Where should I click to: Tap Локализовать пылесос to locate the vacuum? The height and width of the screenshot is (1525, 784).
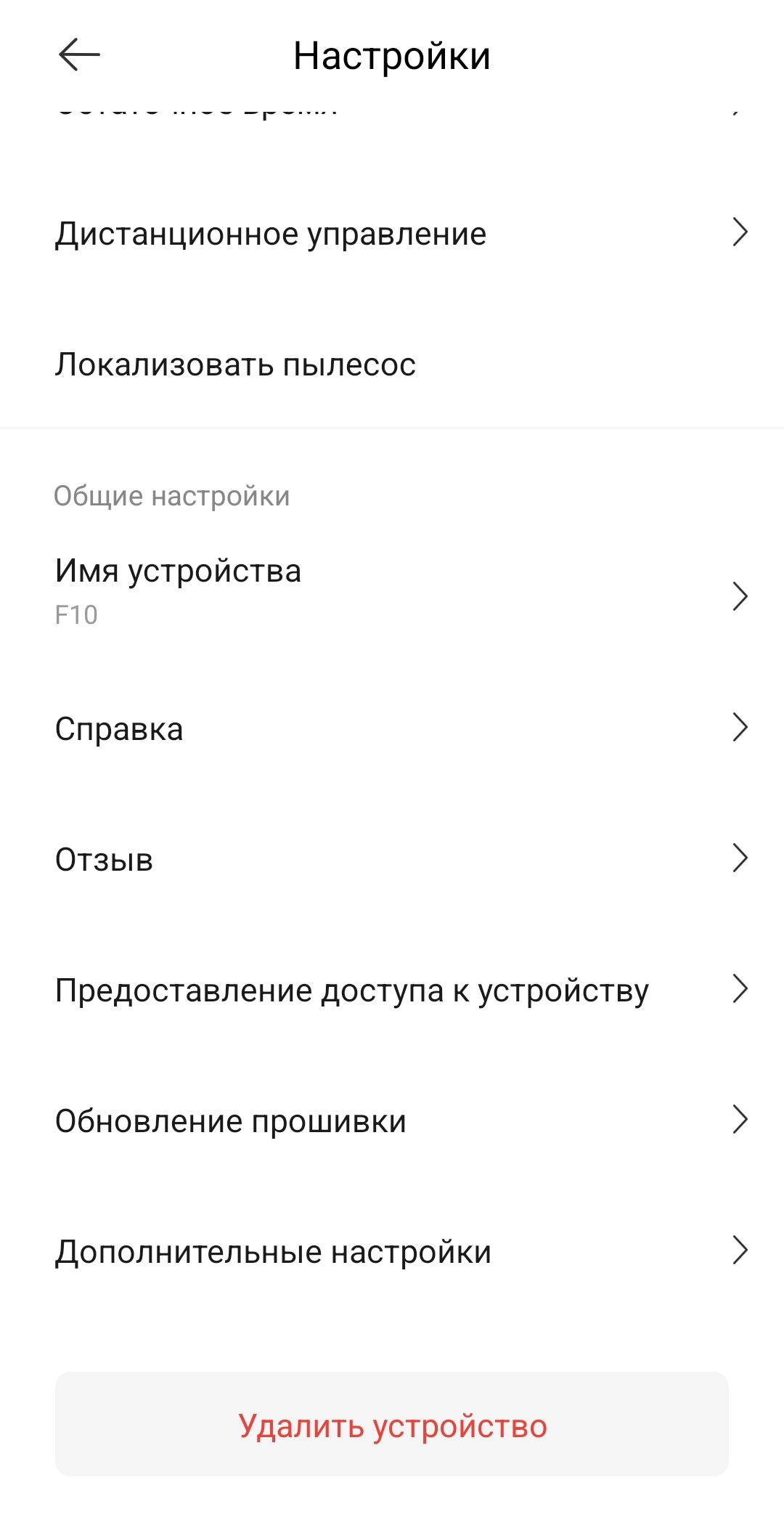(x=392, y=365)
